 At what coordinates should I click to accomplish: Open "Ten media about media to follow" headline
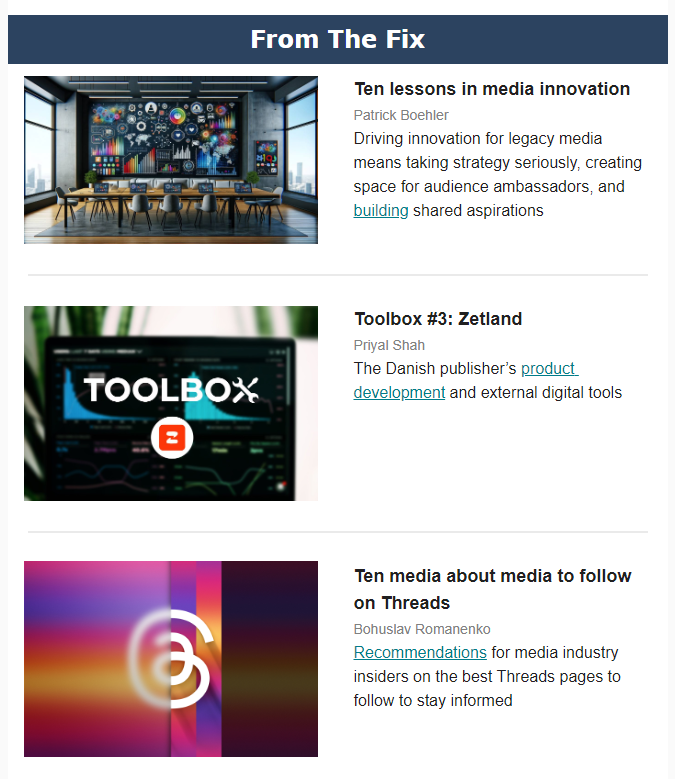coord(492,576)
